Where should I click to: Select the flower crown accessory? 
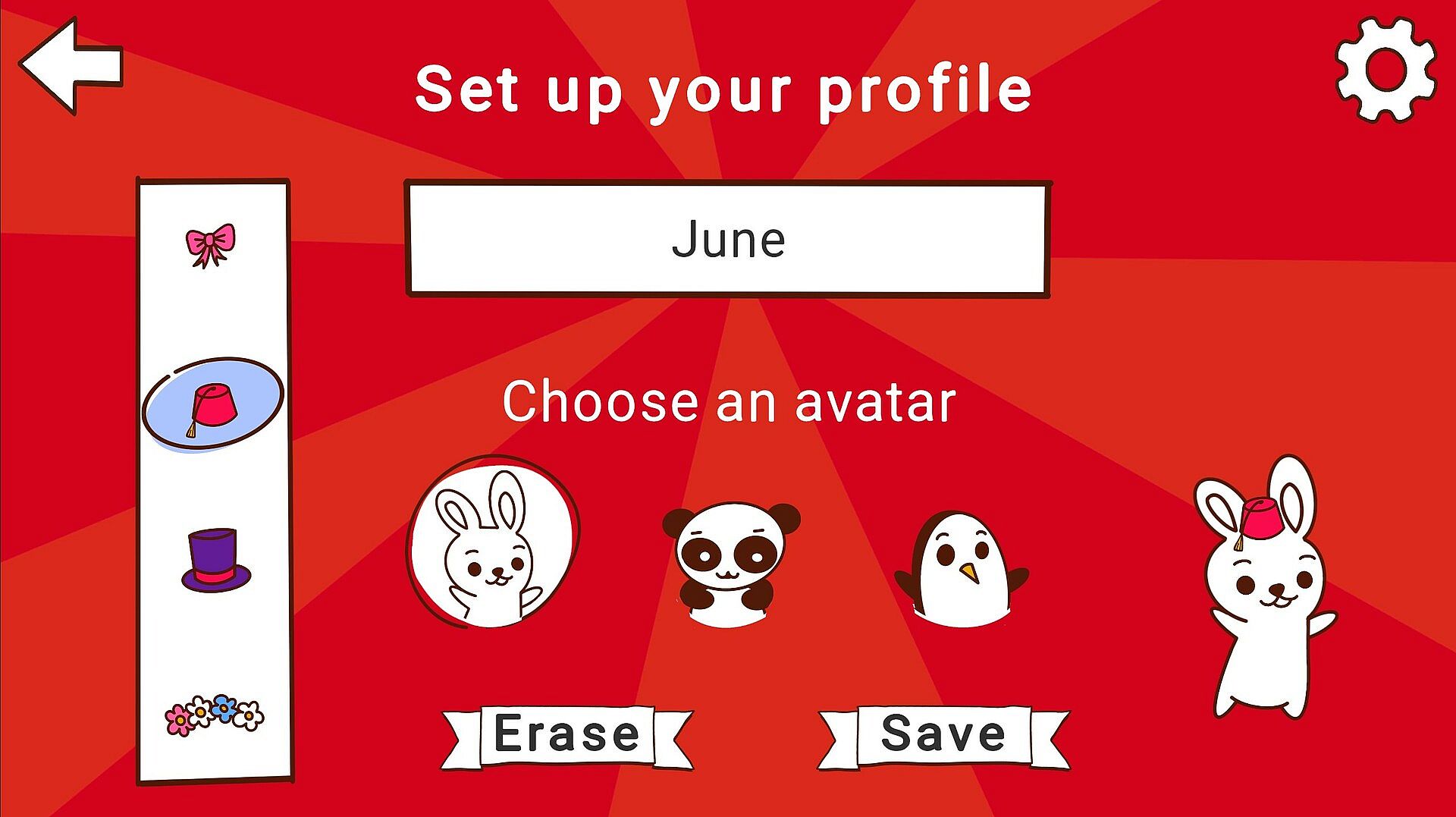coord(215,715)
